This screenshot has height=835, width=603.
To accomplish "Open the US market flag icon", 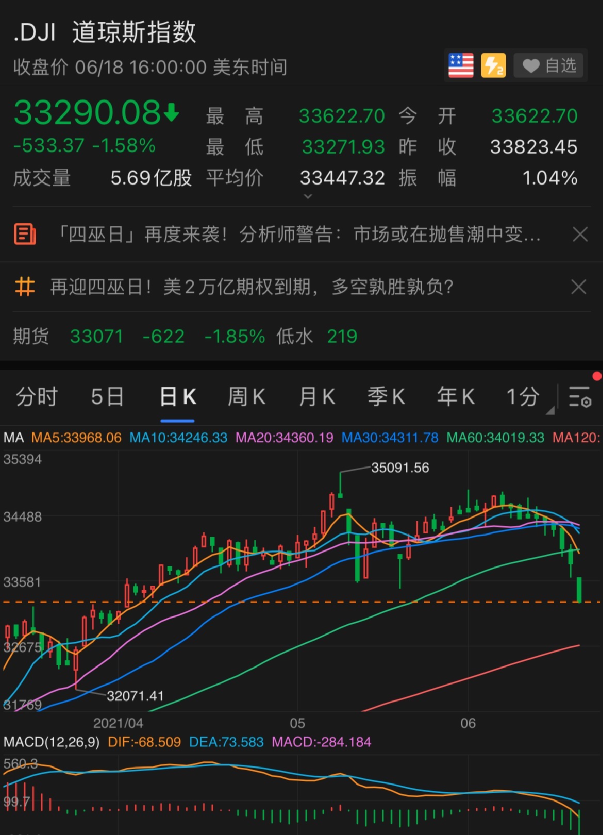I will coord(460,66).
